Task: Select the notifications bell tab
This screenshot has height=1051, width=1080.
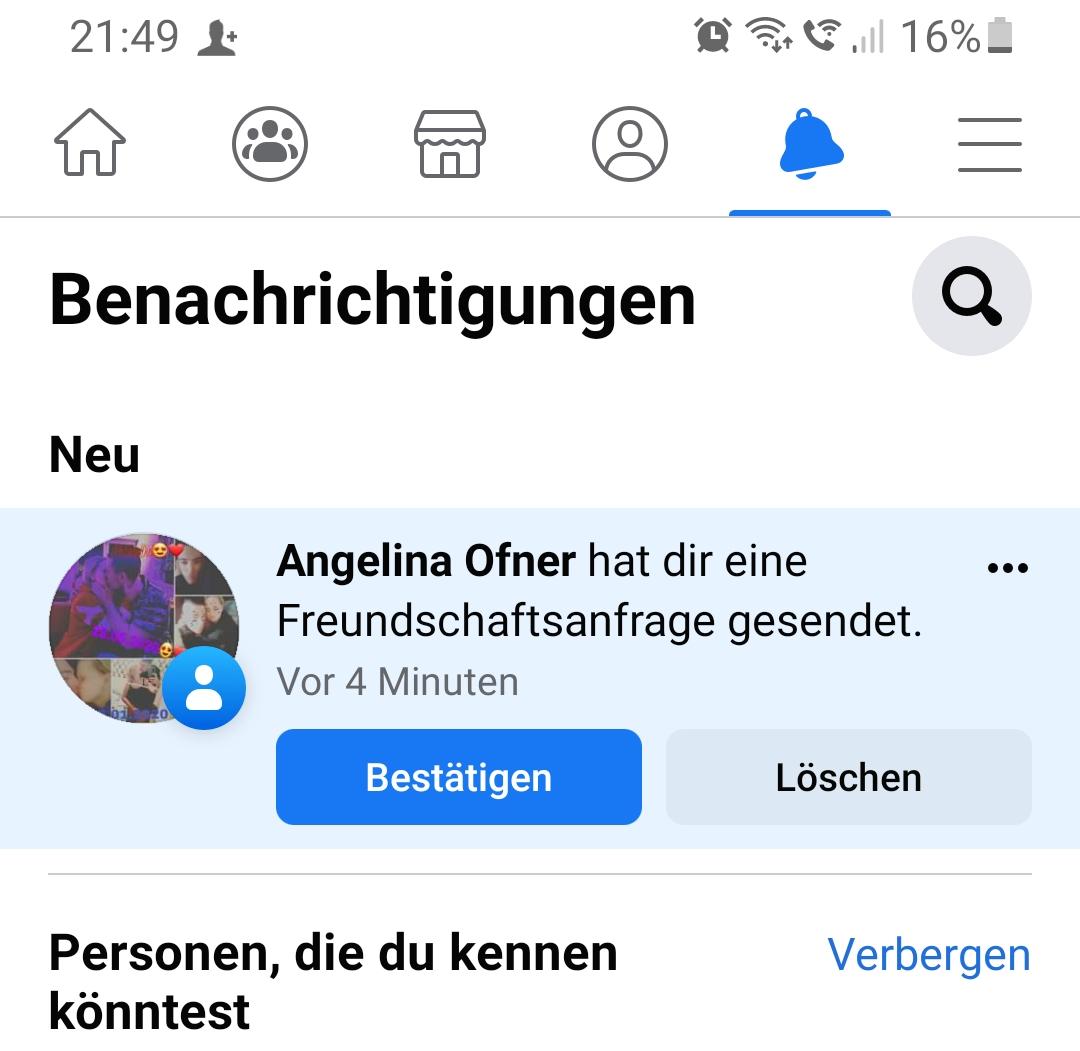Action: pyautogui.click(x=810, y=143)
